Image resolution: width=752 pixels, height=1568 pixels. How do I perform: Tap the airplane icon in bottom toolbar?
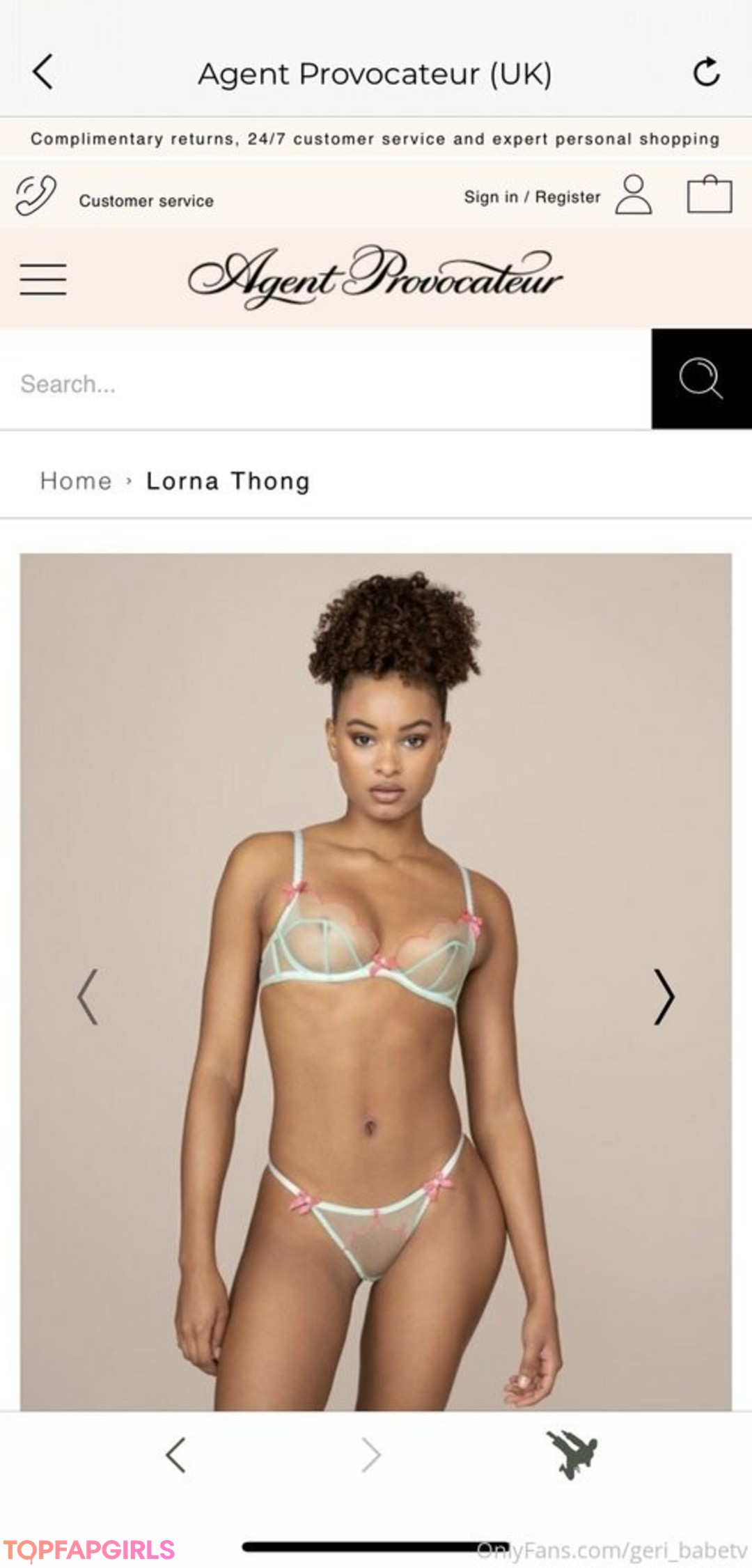tap(572, 1454)
